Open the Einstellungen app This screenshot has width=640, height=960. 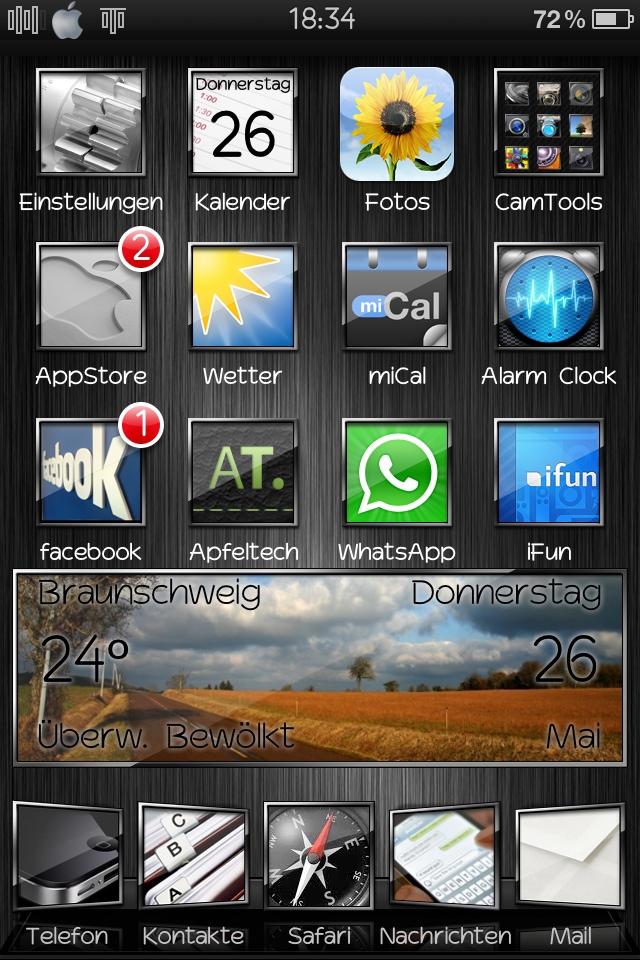(91, 123)
